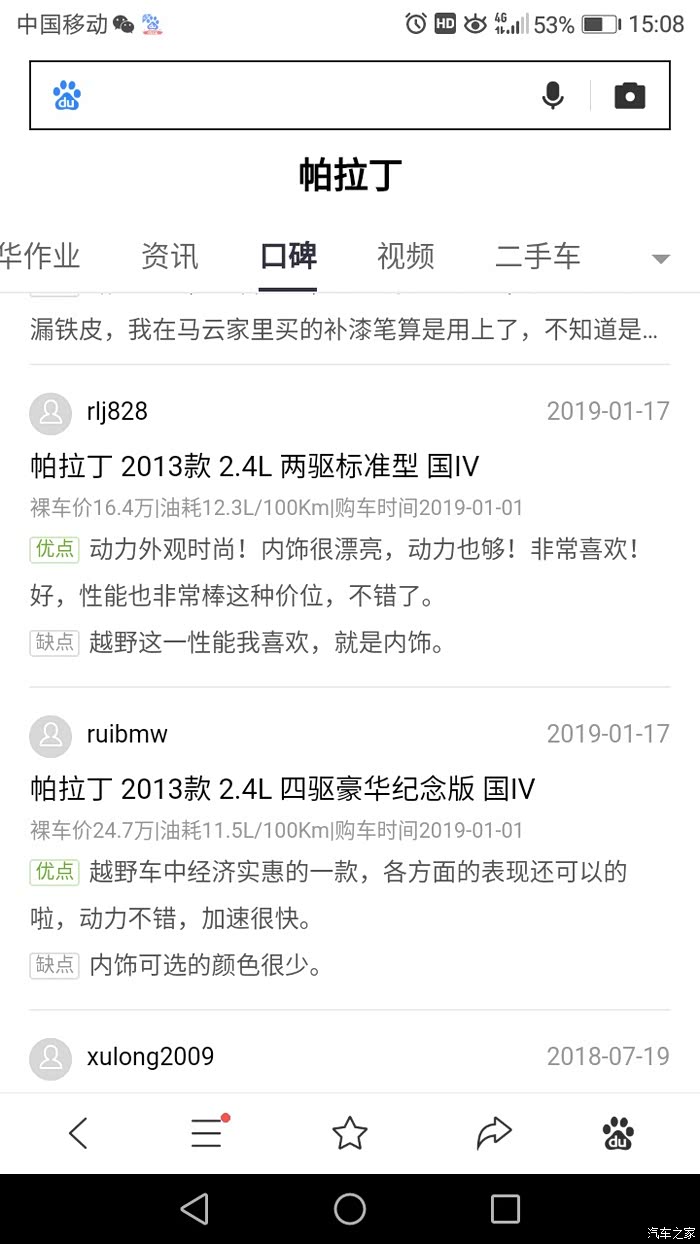Open the Baidu home paw icon
This screenshot has height=1244, width=700.
[618, 1133]
